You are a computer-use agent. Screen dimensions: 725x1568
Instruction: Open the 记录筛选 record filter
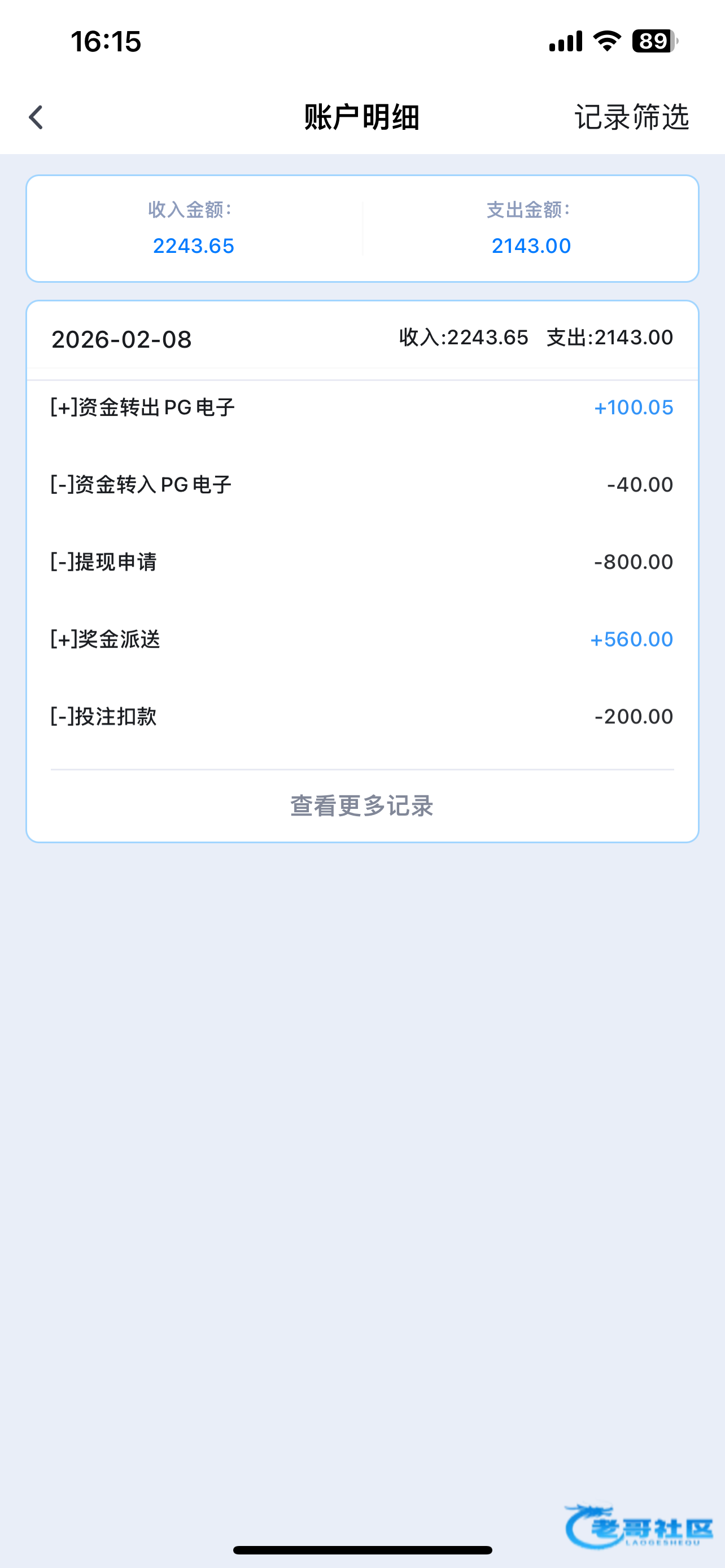tap(631, 117)
